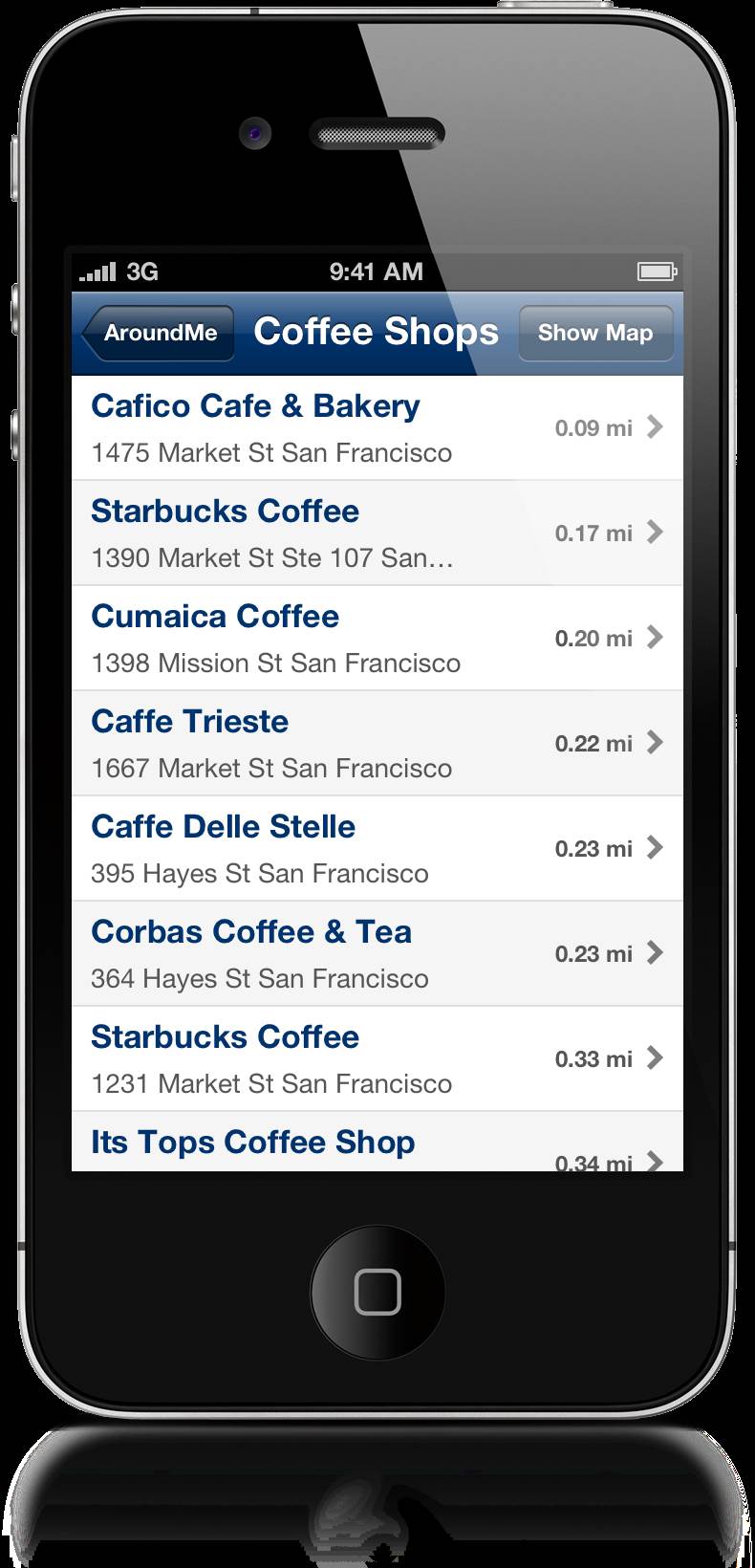Go back to AroundMe

(159, 333)
